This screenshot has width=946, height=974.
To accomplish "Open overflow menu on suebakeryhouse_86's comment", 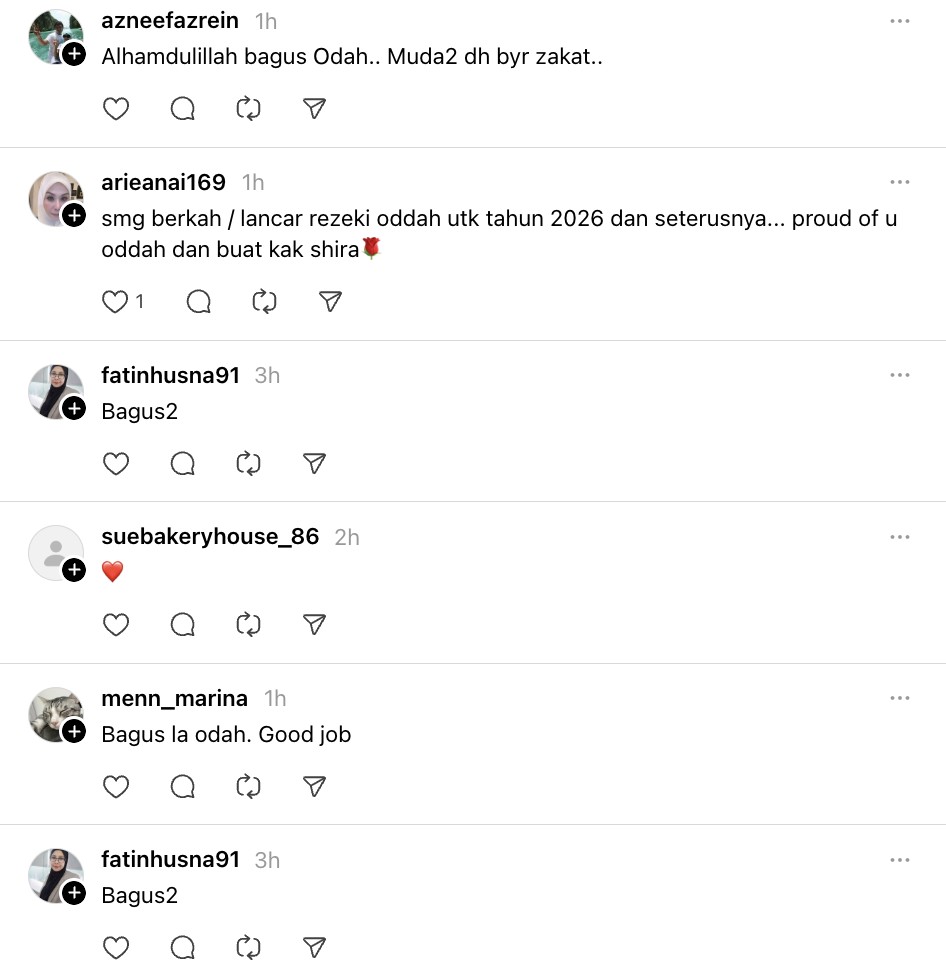I will pyautogui.click(x=899, y=537).
